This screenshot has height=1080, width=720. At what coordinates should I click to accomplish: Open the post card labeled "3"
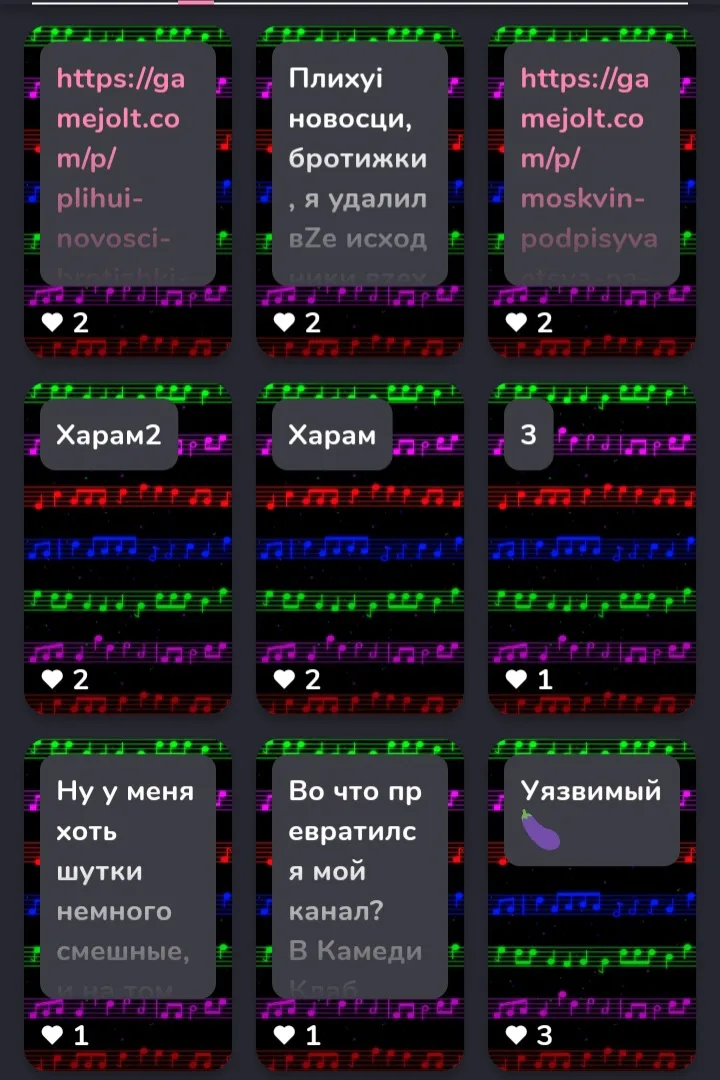pos(592,548)
